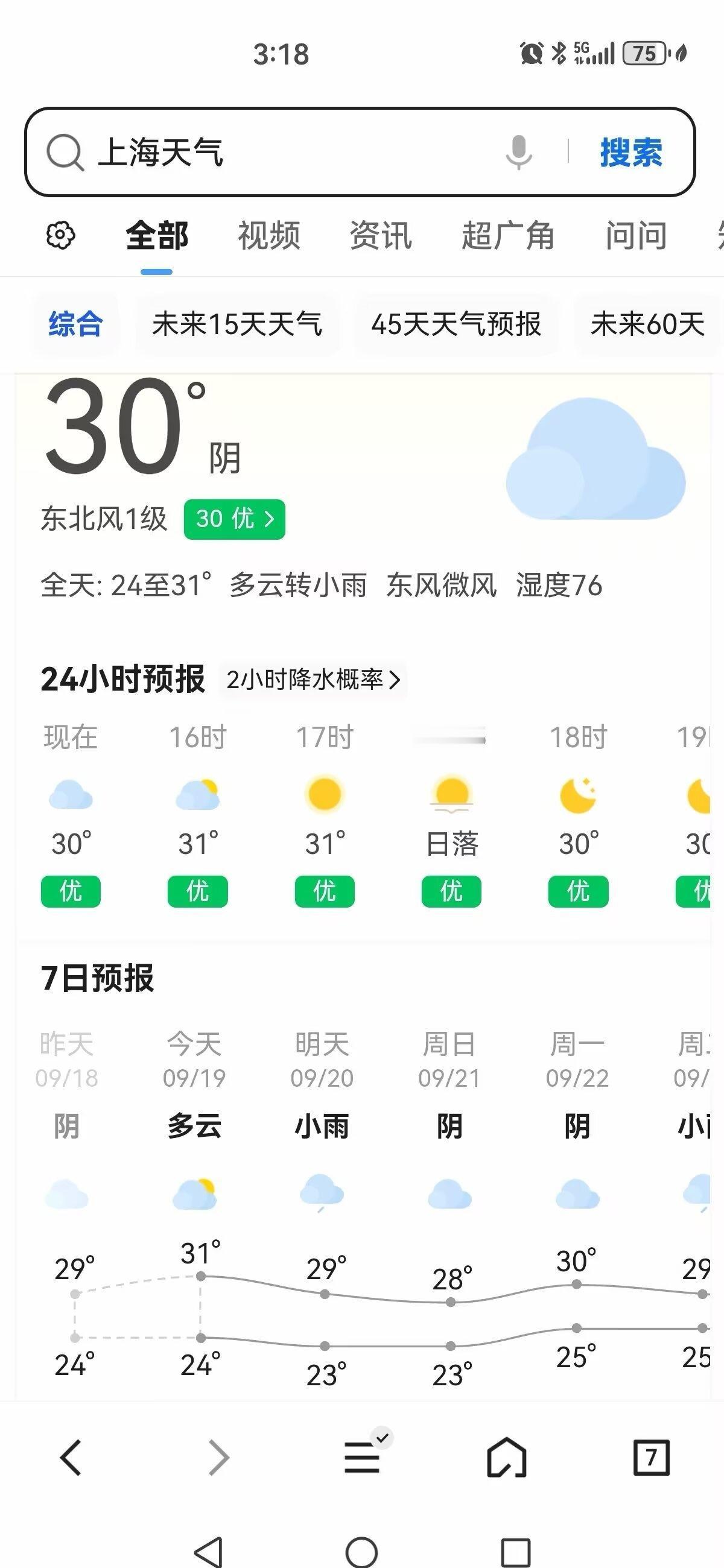
Task: Expand the 2小时降水概率 forecast
Action: point(314,681)
